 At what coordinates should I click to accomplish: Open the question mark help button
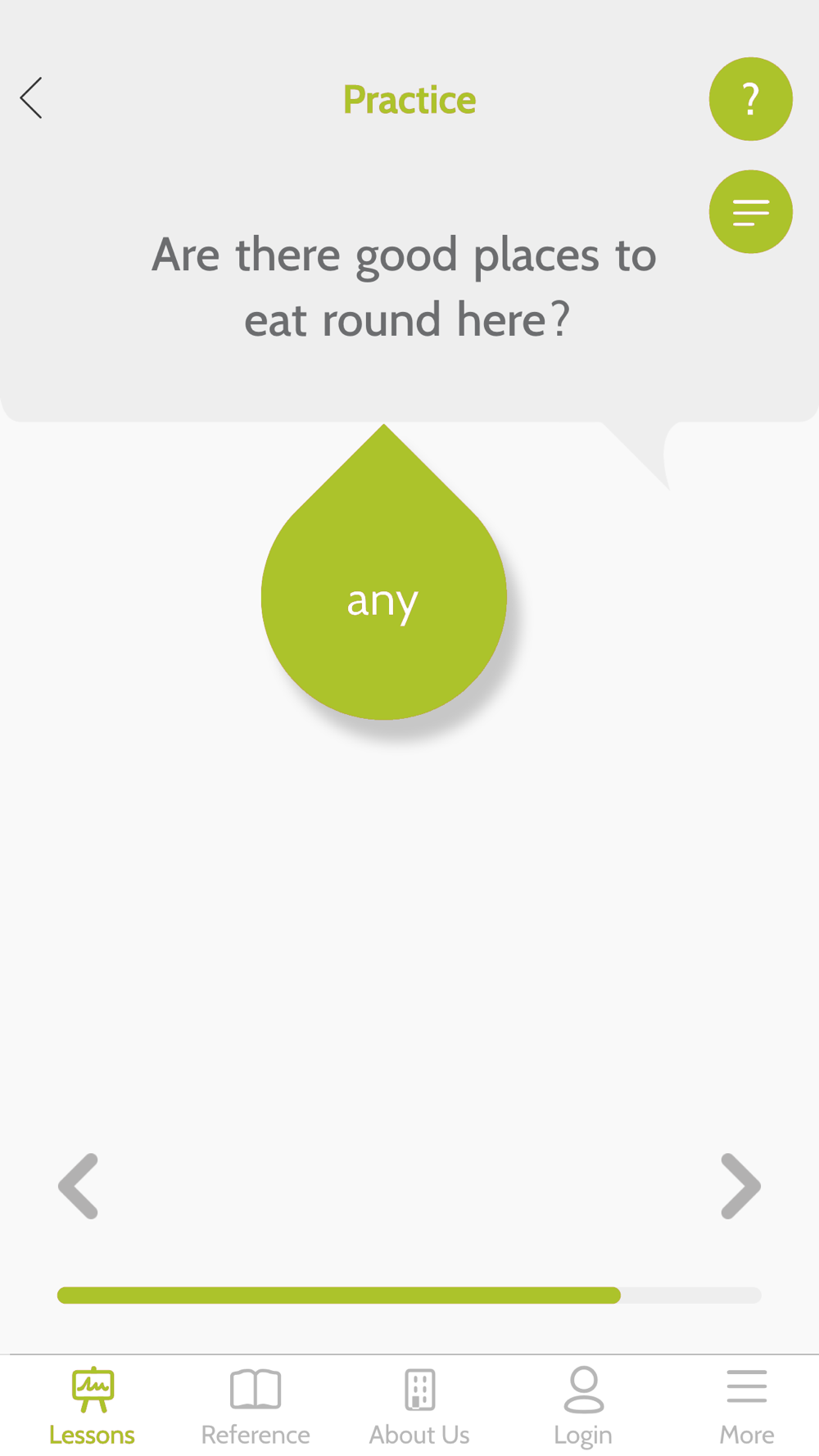[x=750, y=99]
